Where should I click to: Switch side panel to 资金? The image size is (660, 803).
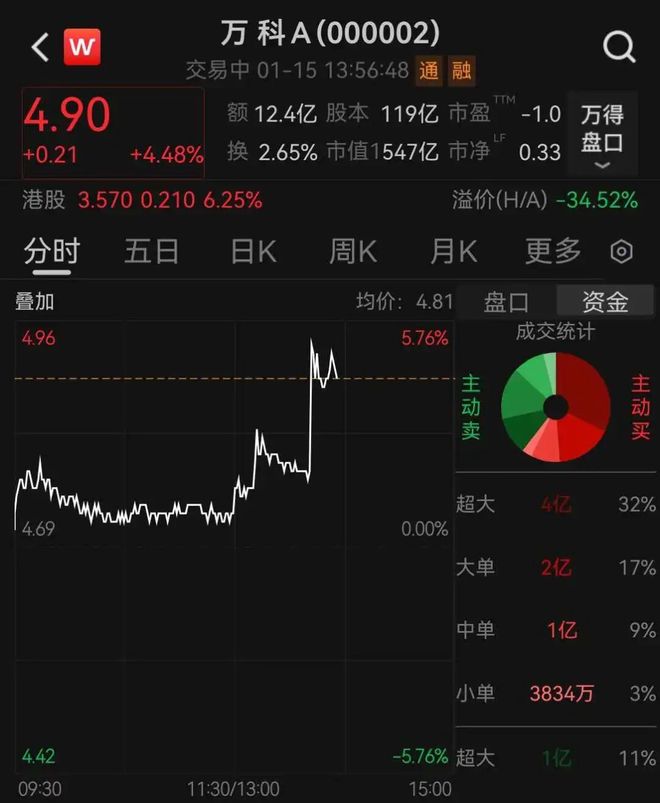[x=604, y=301]
